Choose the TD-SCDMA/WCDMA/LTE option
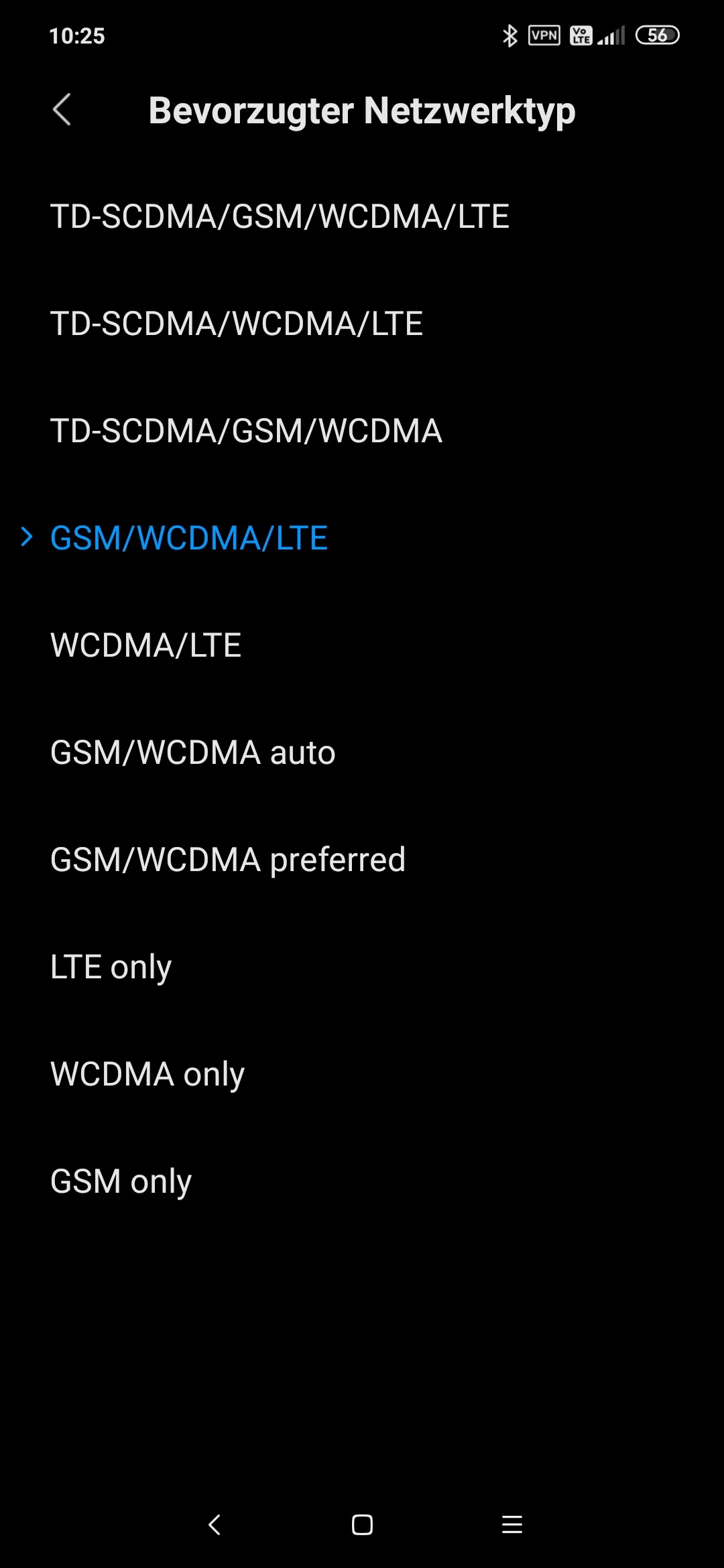The image size is (724, 1568). pos(362,324)
